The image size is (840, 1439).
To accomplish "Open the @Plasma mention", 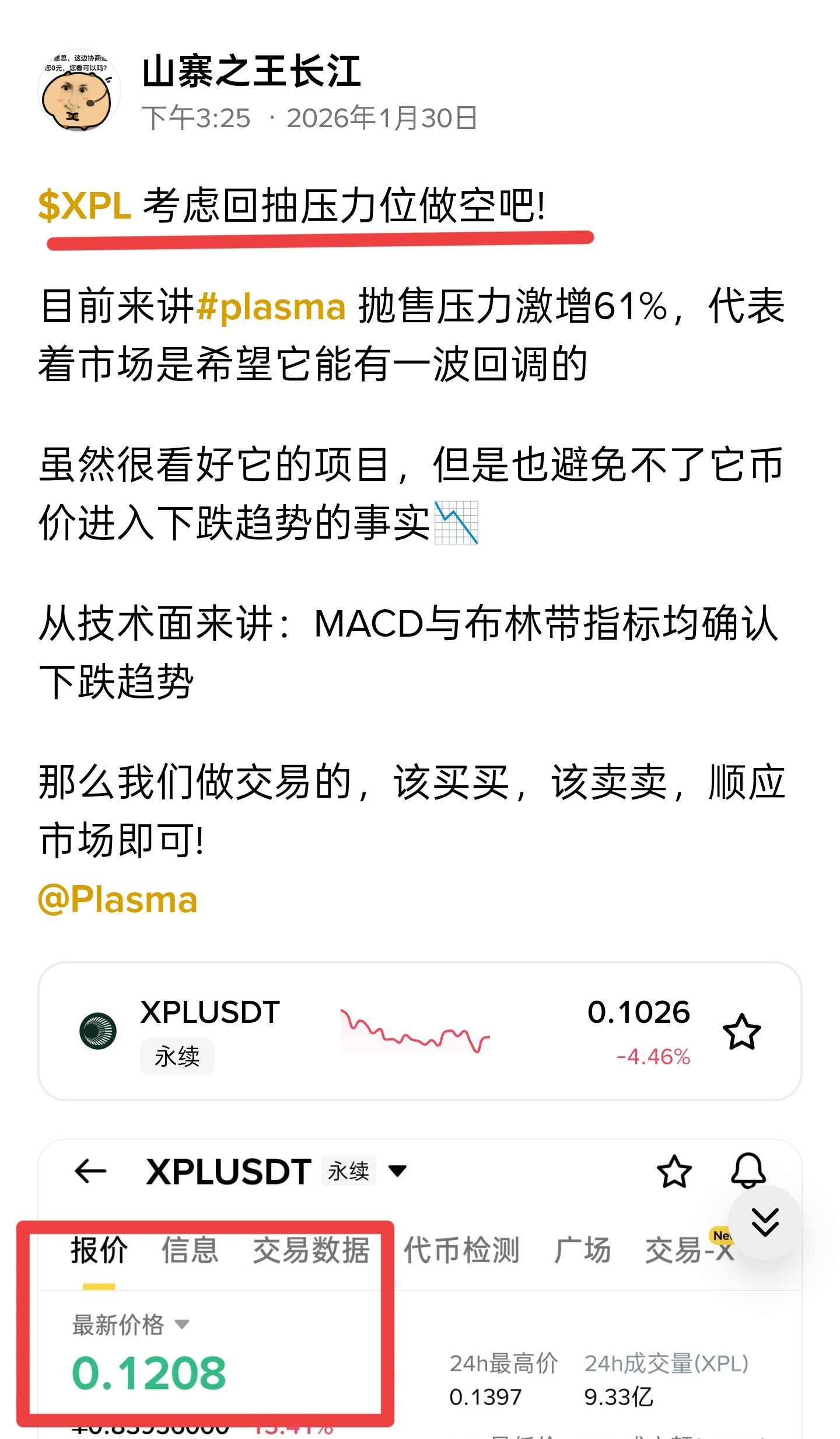I will [x=118, y=899].
